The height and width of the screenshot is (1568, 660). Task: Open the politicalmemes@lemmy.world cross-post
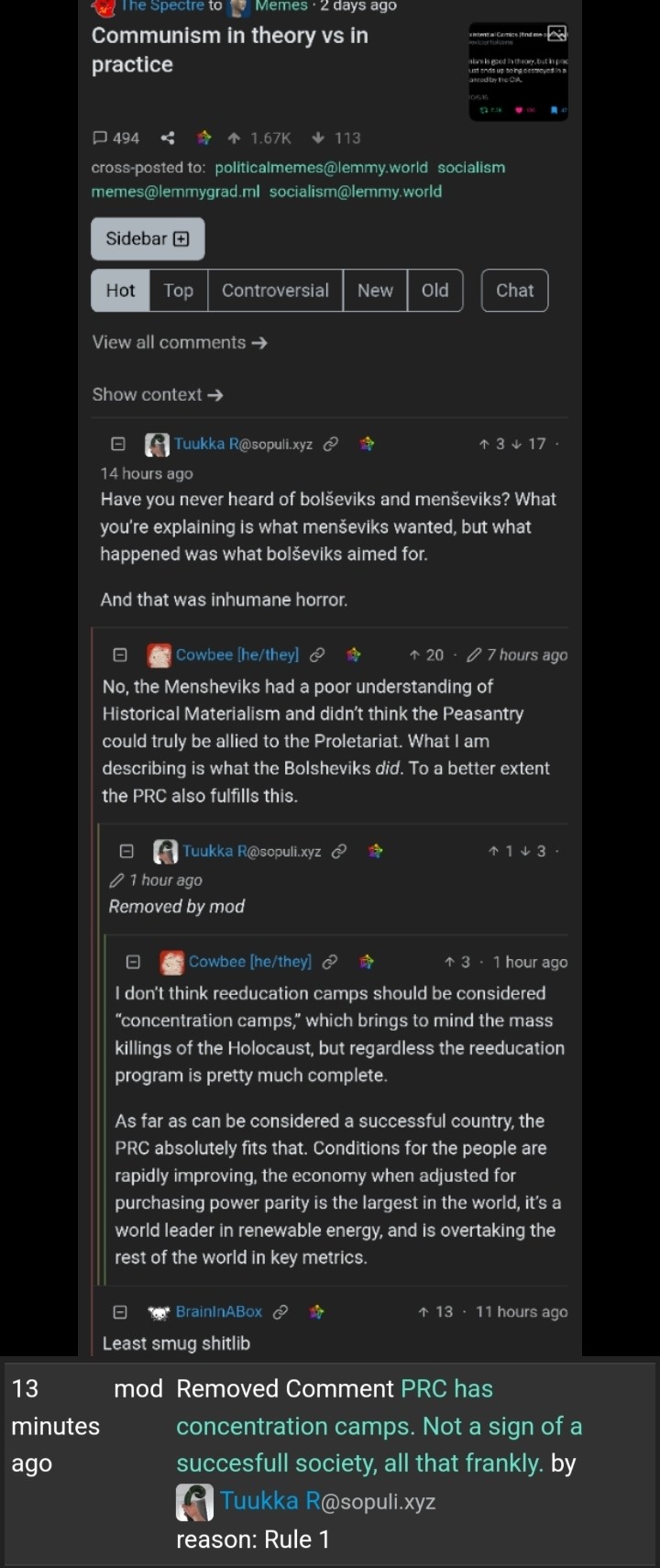(x=321, y=167)
